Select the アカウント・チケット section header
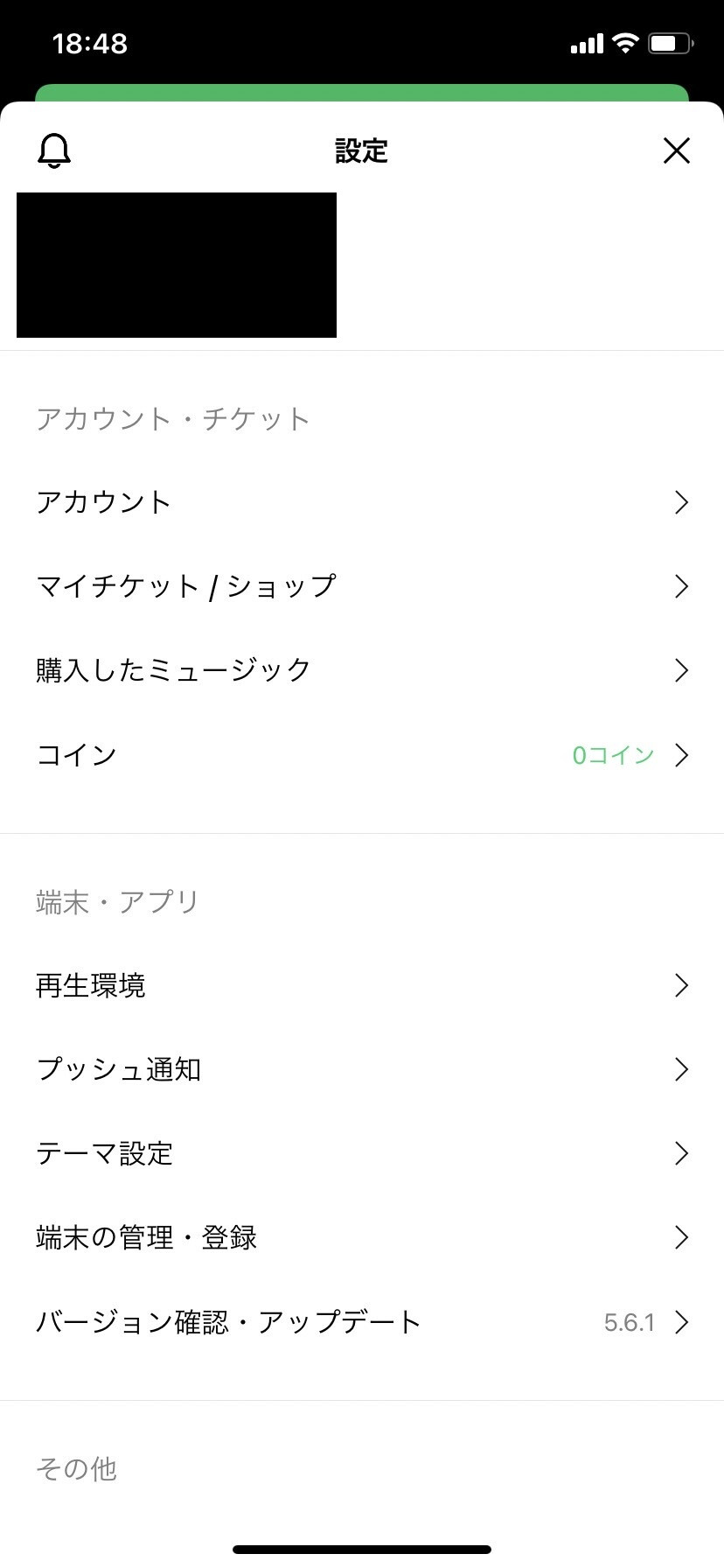This screenshot has height=1568, width=724. pyautogui.click(x=171, y=418)
